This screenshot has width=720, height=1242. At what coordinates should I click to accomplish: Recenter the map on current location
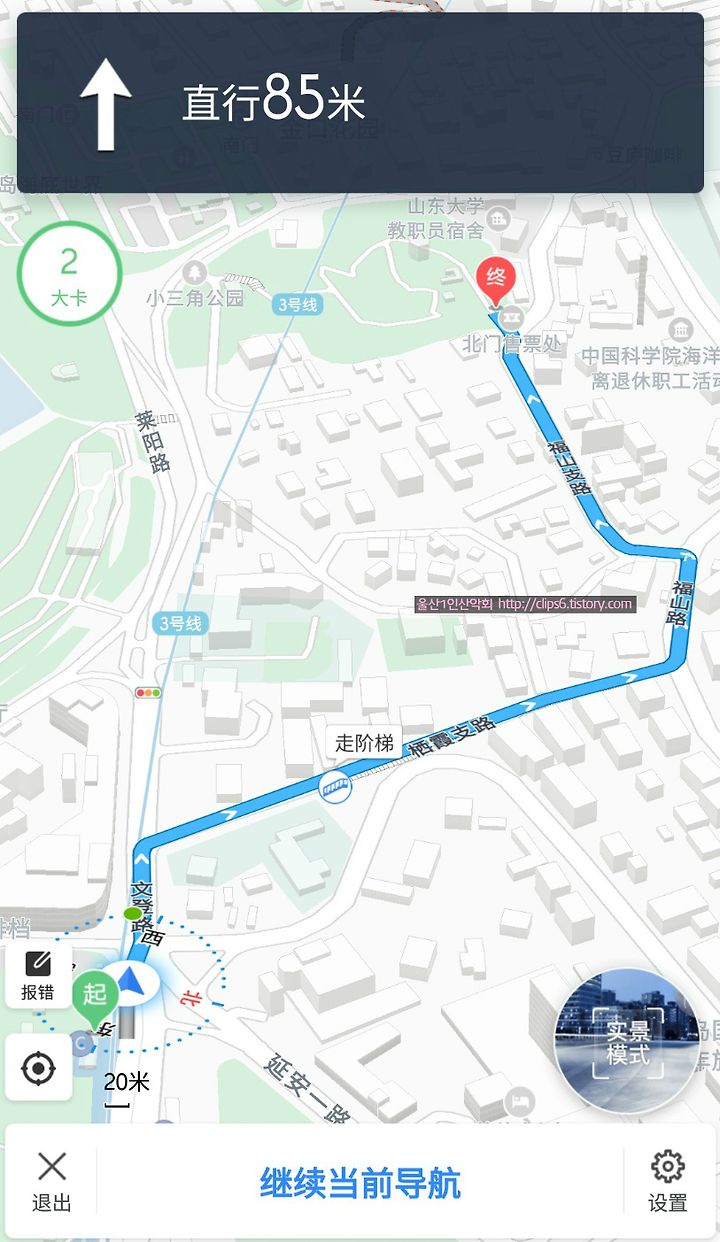[x=38, y=1068]
